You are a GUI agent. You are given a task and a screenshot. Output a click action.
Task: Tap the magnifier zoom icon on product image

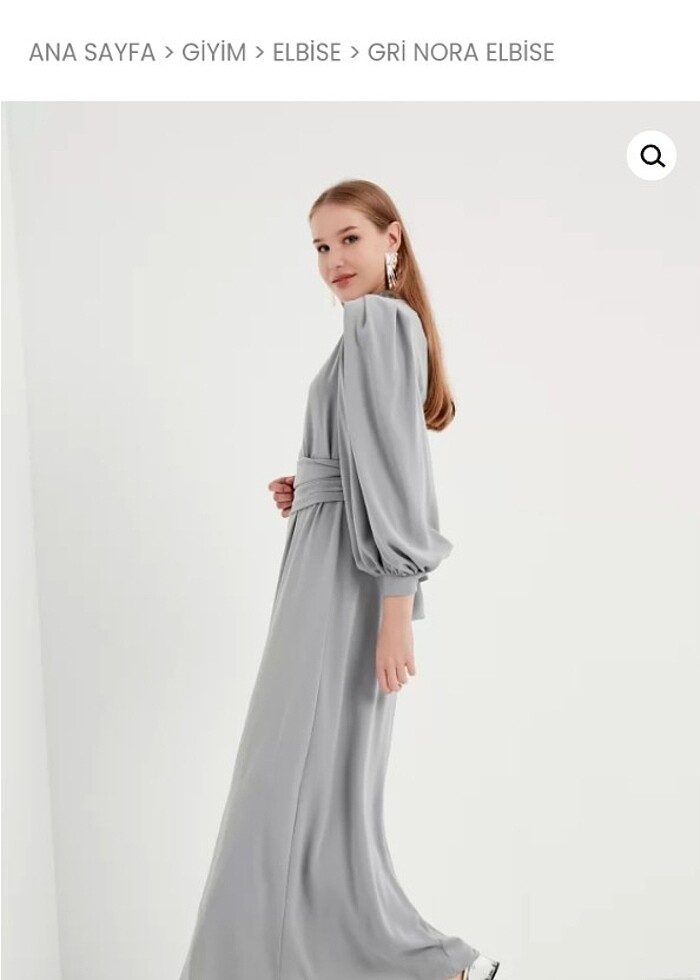tap(652, 156)
